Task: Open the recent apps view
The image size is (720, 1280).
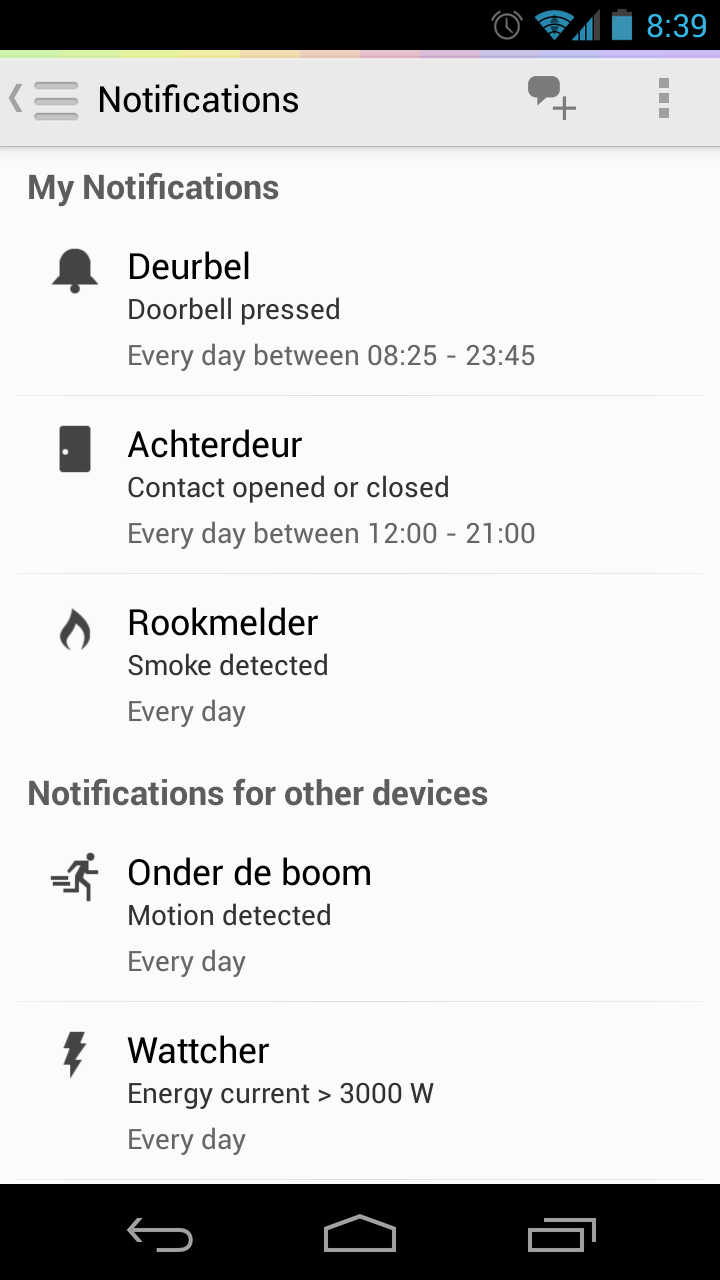Action: point(561,1234)
